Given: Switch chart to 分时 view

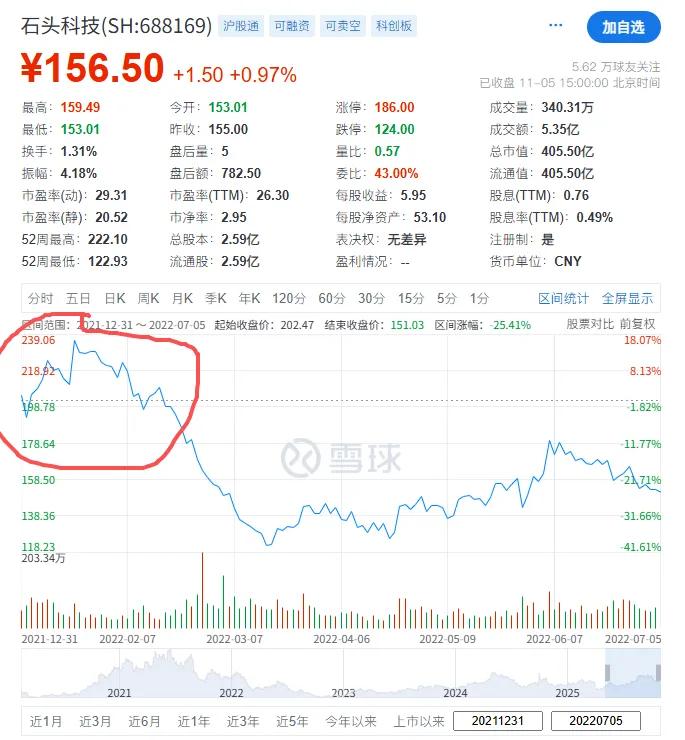Looking at the screenshot, I should click(x=41, y=298).
